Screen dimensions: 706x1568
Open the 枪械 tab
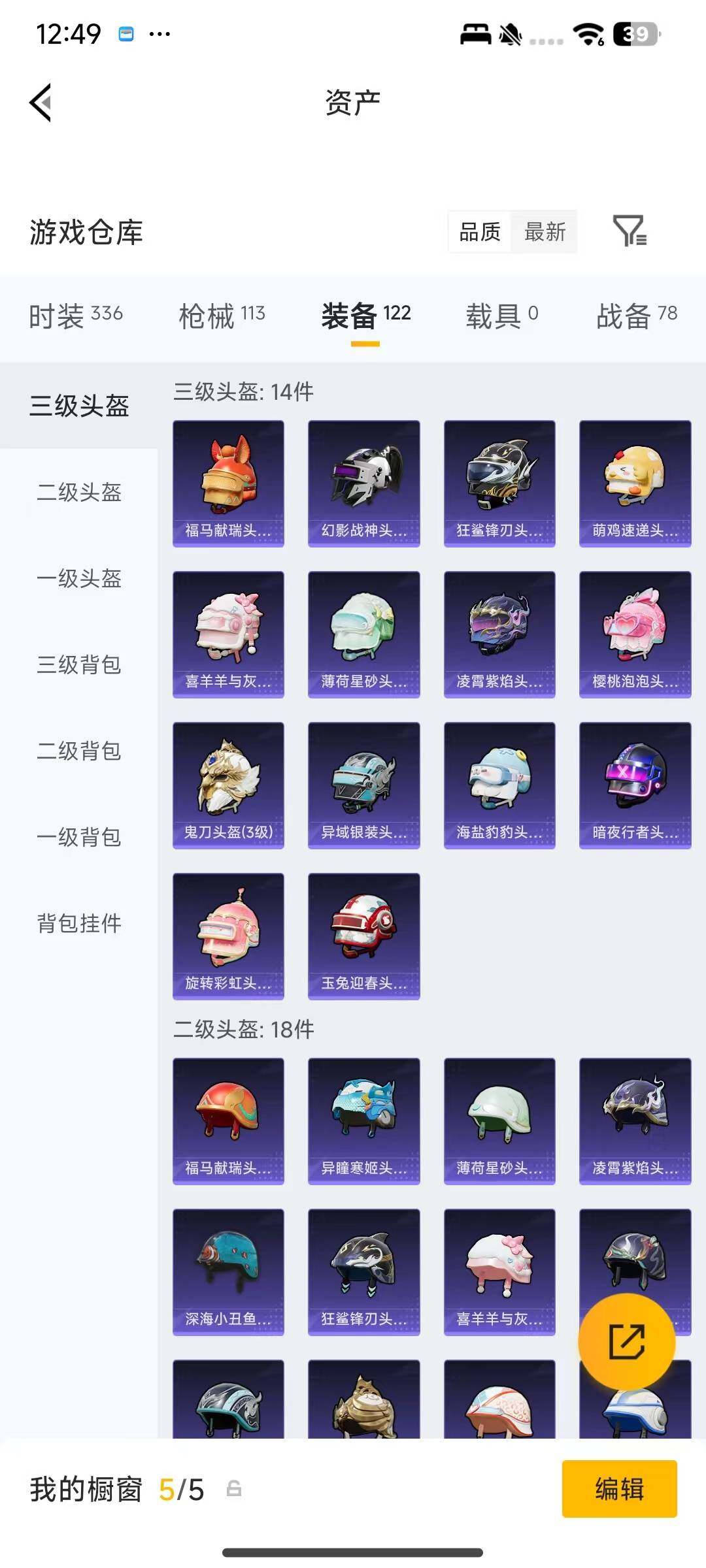tap(222, 314)
